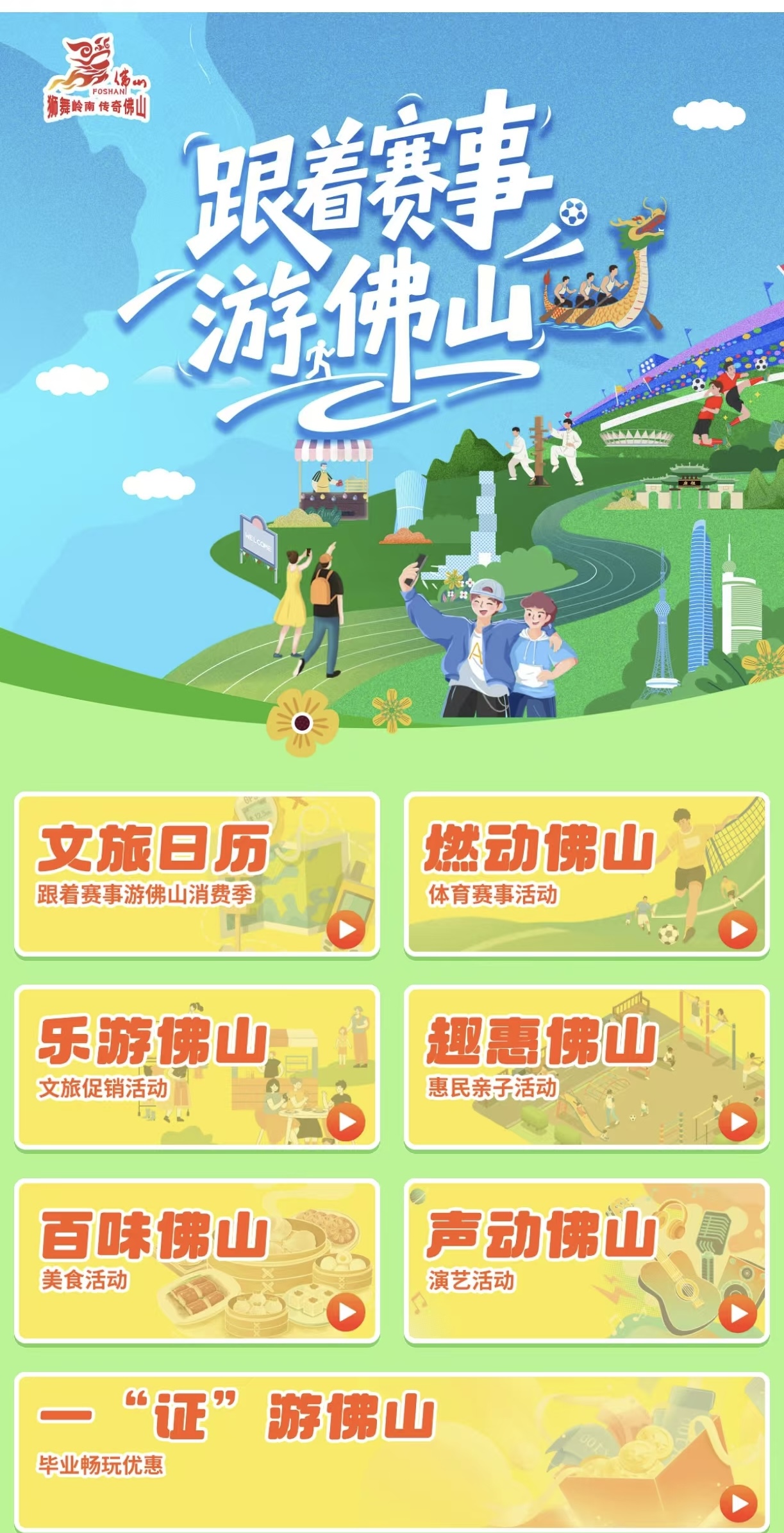Open the 文旅日历 card
This screenshot has height=1533, width=784.
point(197,875)
